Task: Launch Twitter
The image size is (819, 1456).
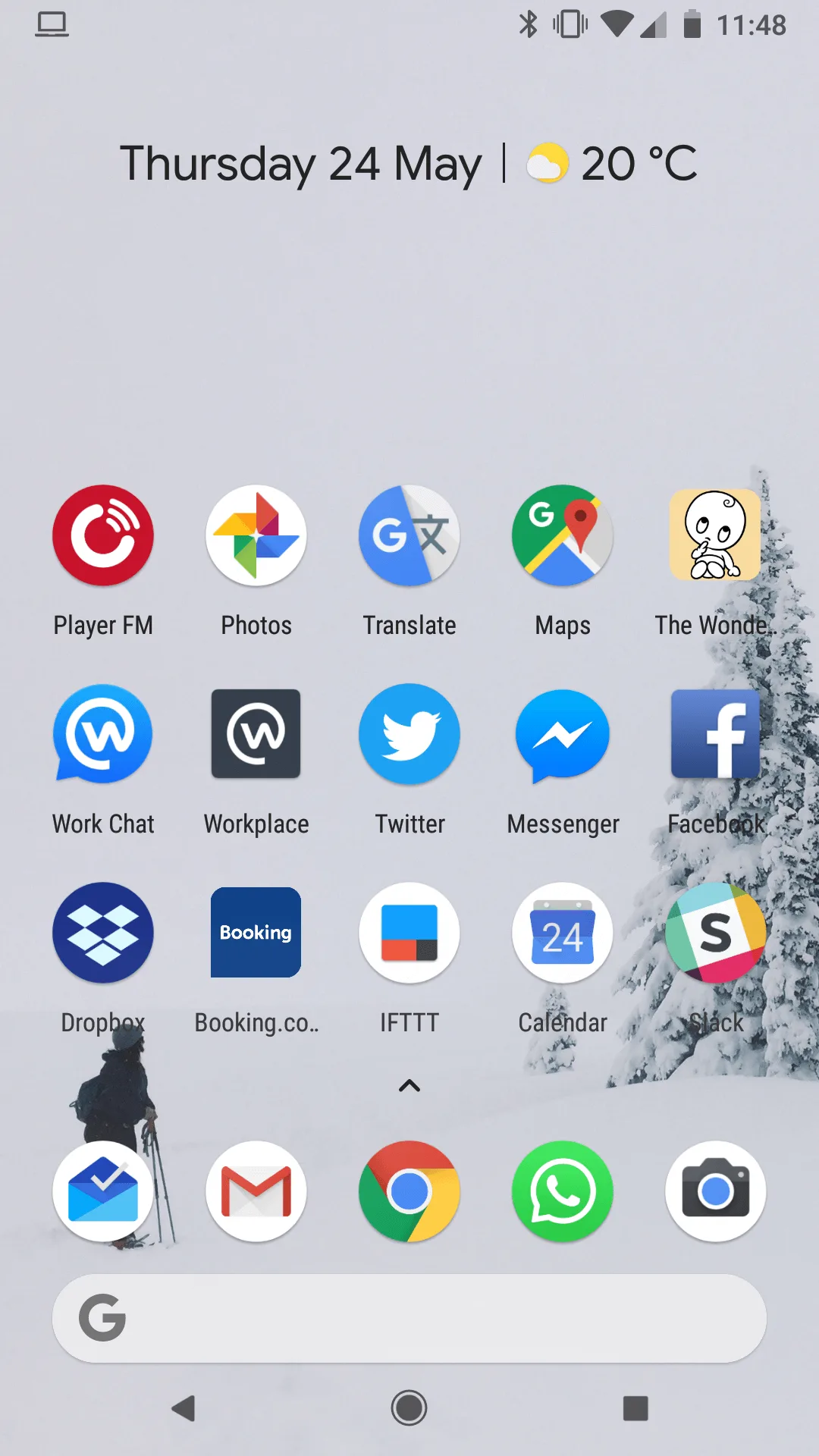Action: [x=409, y=734]
